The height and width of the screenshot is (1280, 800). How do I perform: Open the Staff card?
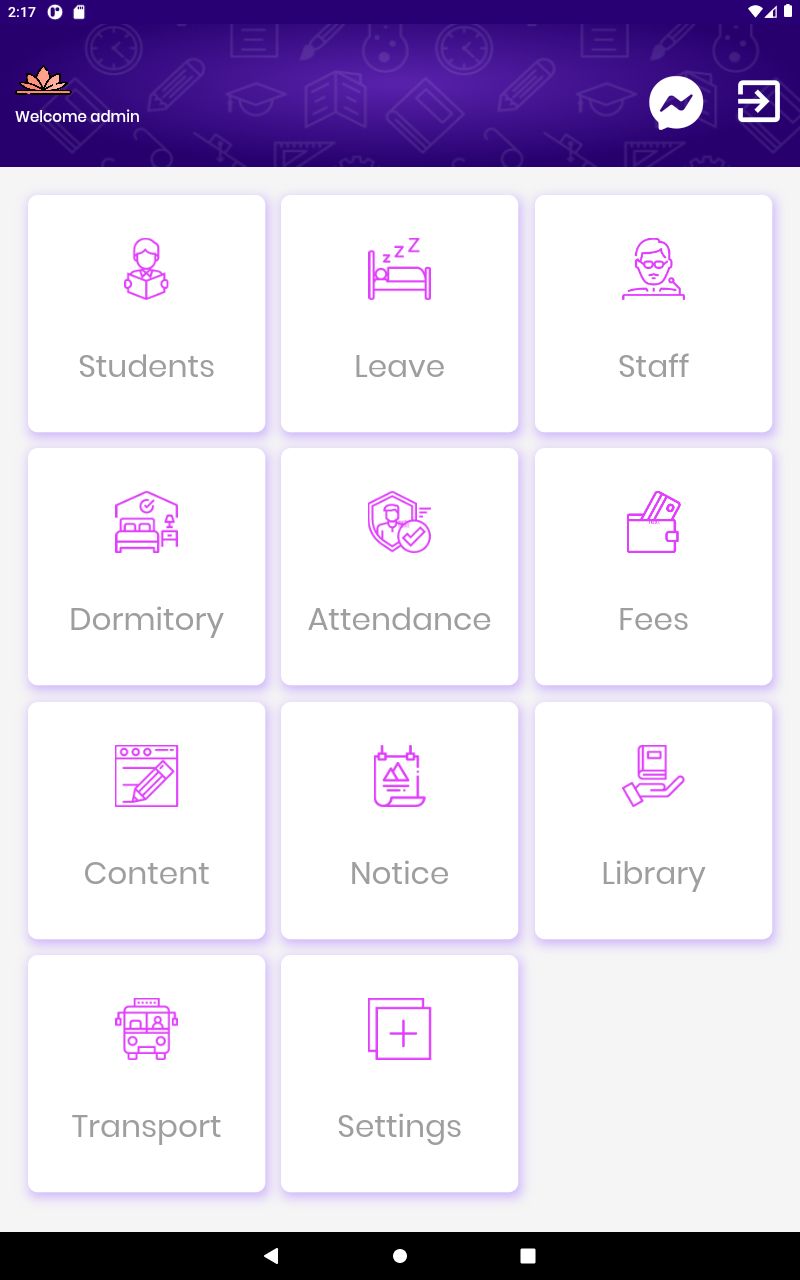pos(653,313)
